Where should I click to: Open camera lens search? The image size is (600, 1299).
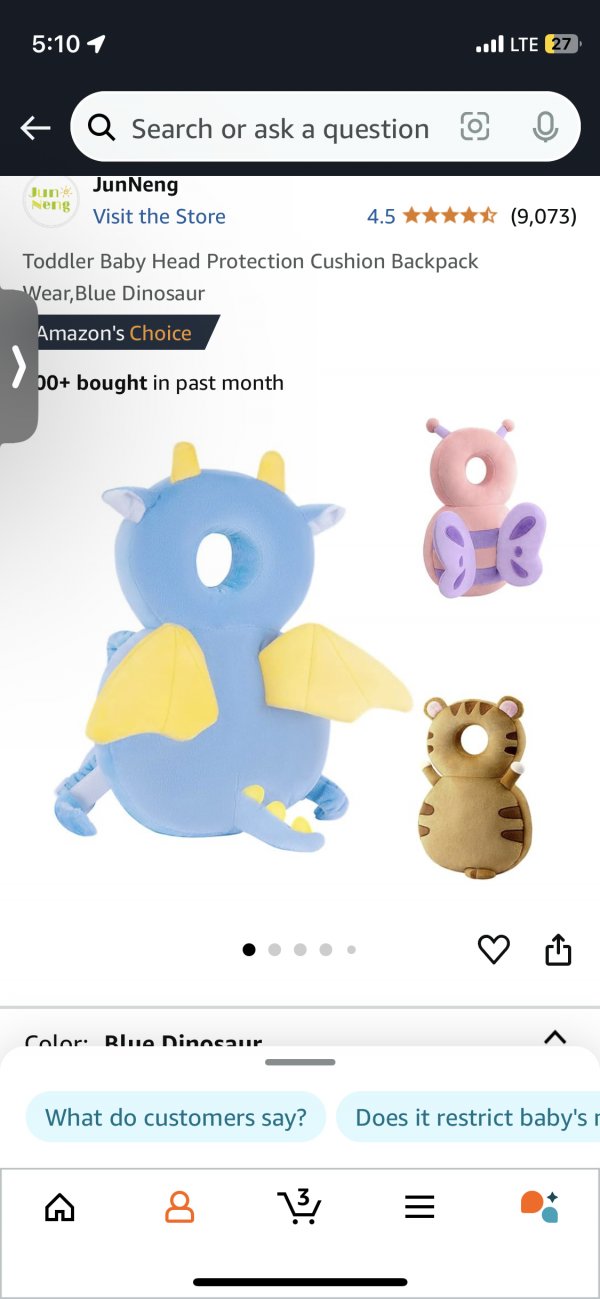474,127
